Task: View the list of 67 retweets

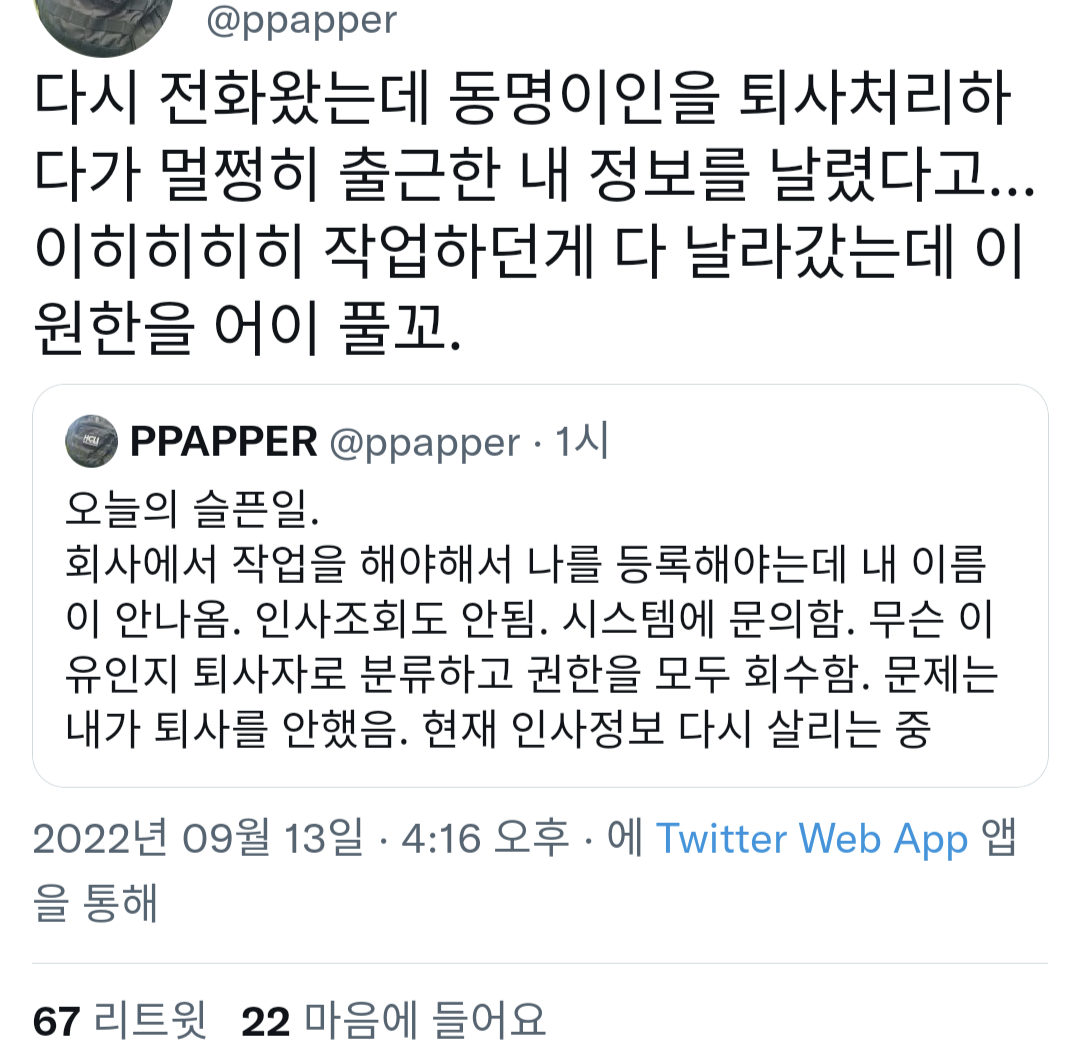Action: click(x=120, y=1021)
